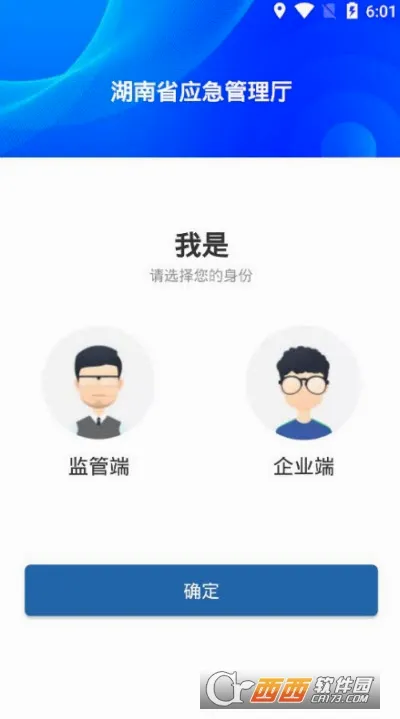Select the 监管端 identity avatar

tap(98, 383)
